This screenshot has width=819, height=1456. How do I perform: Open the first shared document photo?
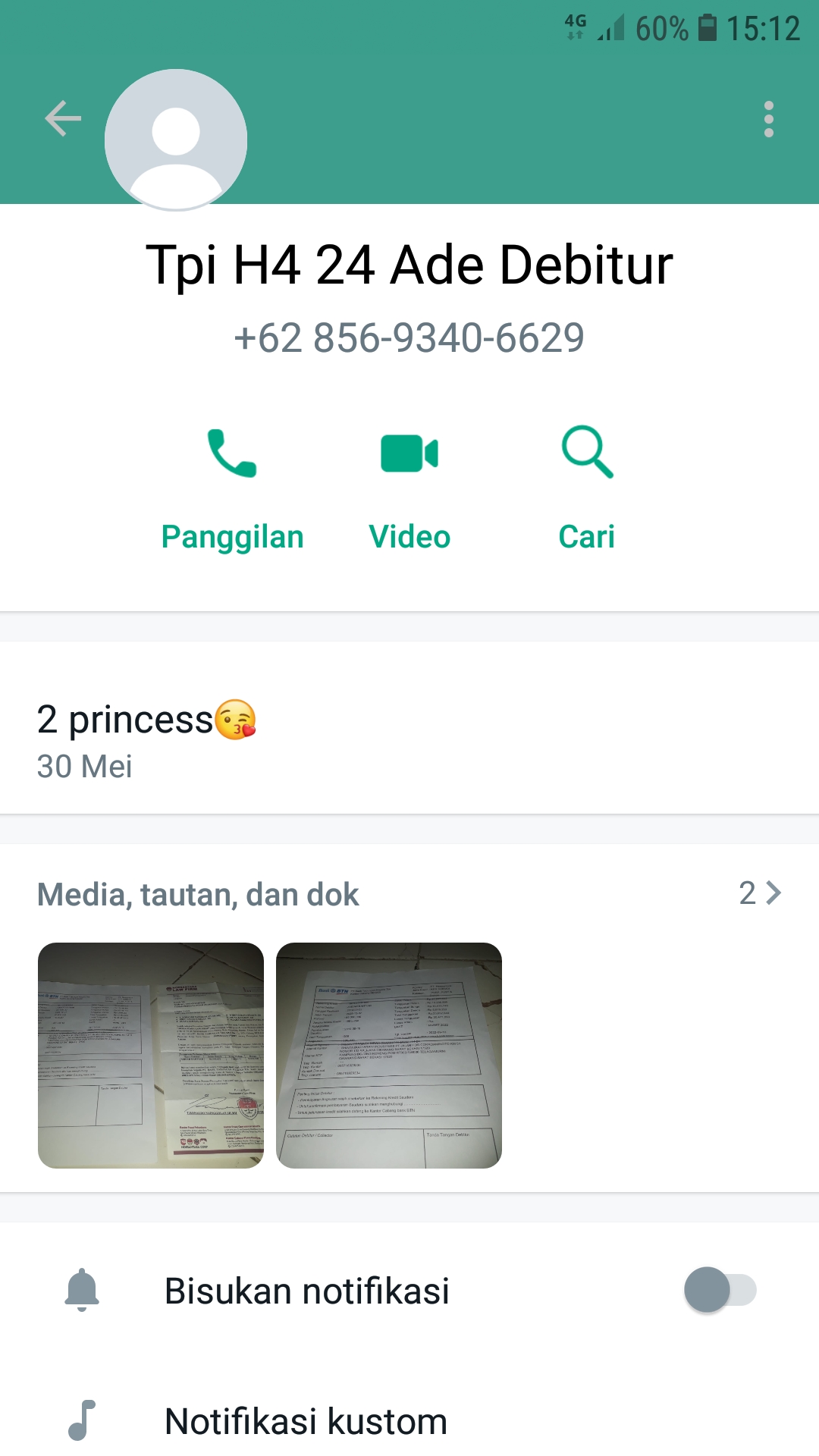(x=151, y=1055)
